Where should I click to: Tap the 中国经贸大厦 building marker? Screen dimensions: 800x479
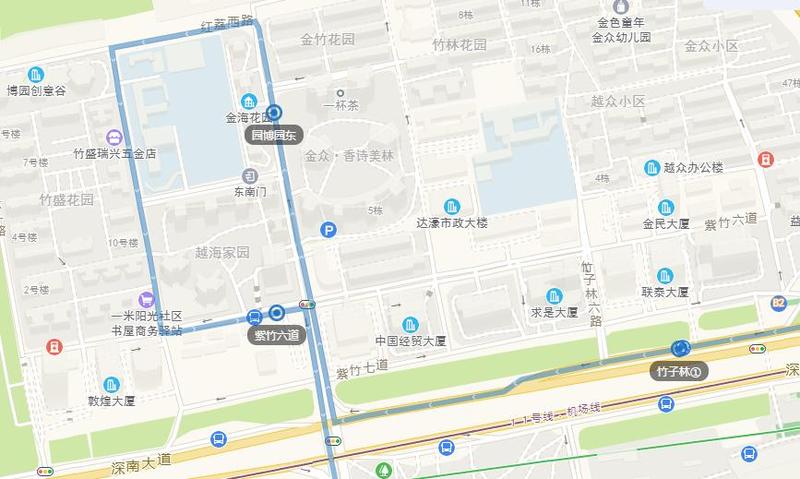click(410, 323)
